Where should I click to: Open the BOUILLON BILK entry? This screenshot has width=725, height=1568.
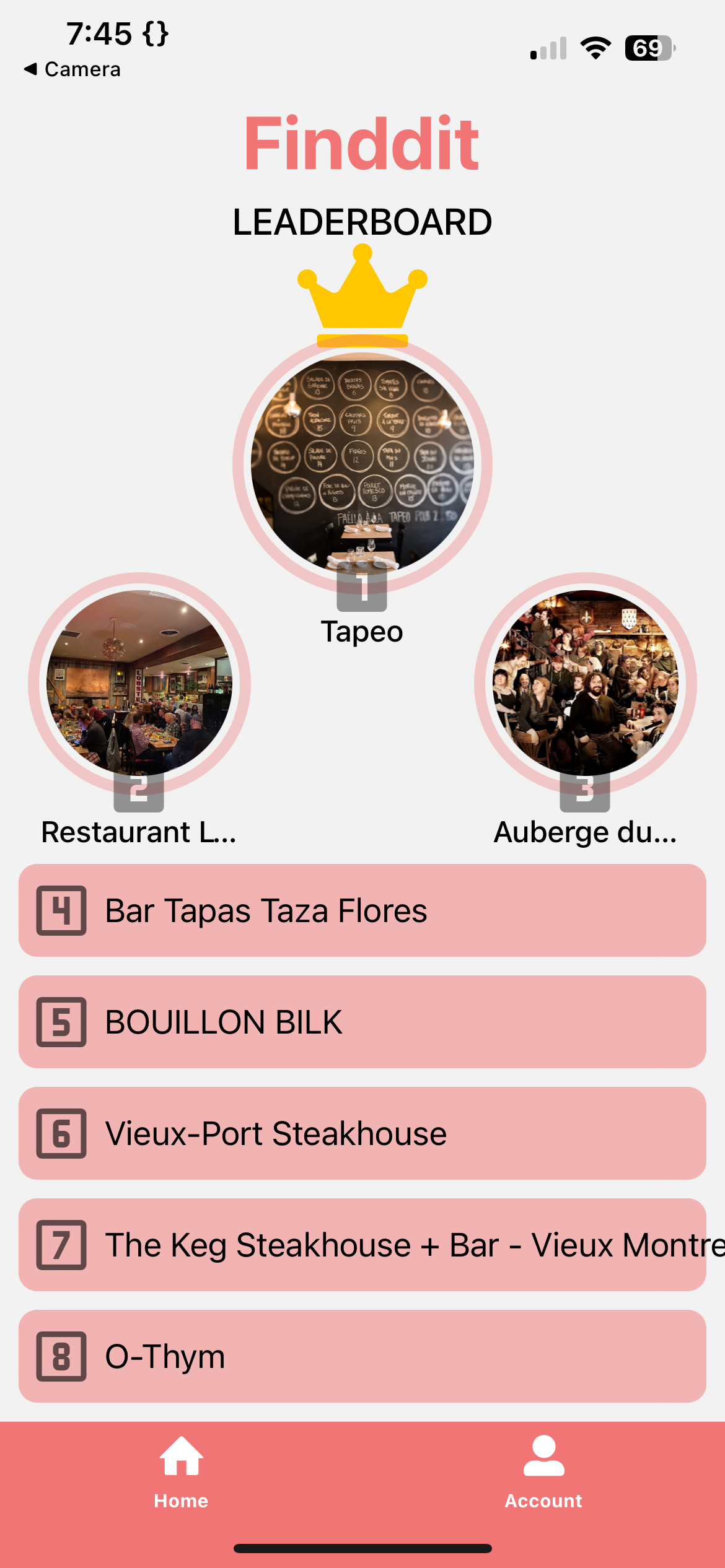[362, 1022]
